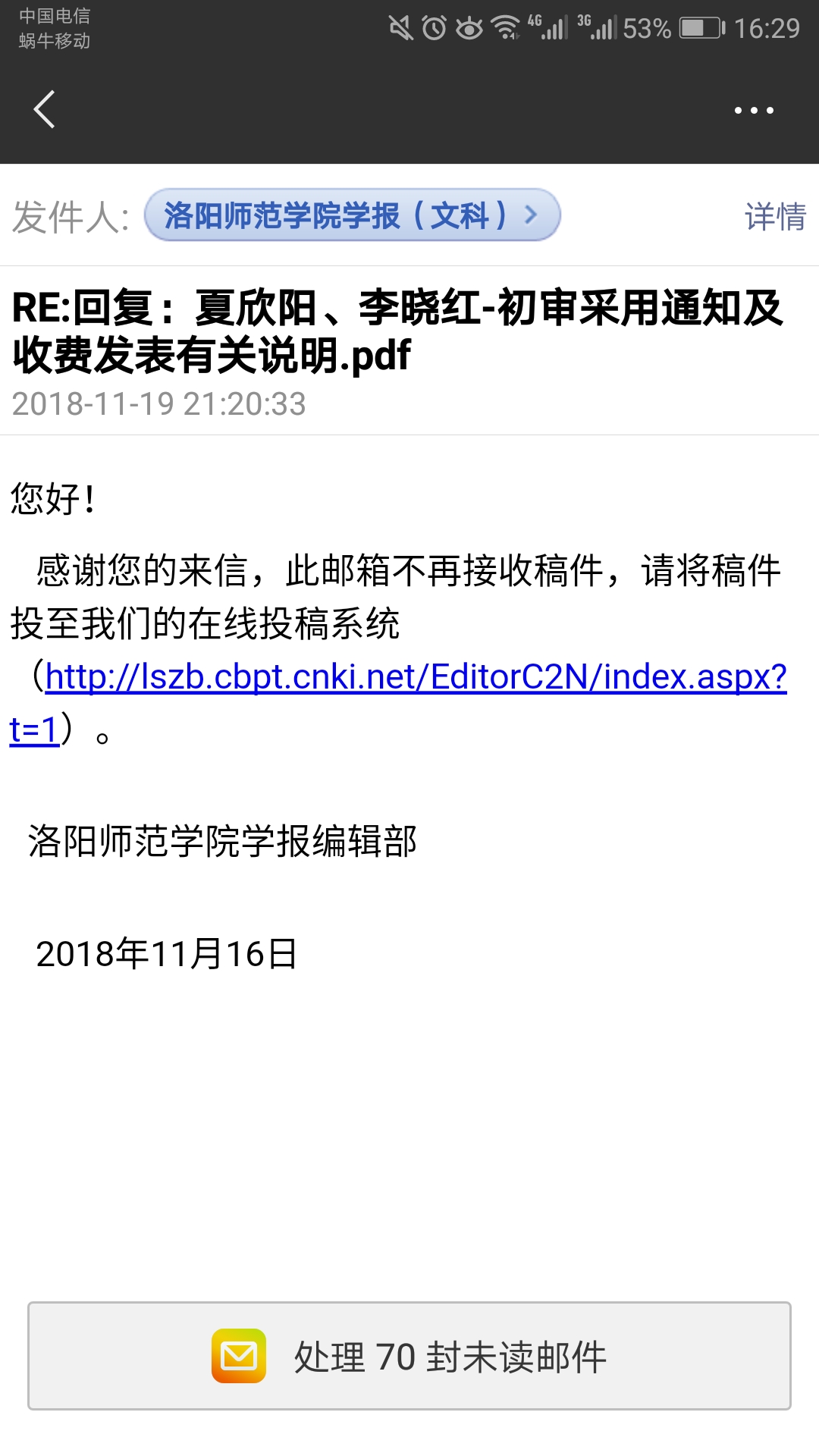Go back using the top-left arrow
This screenshot has height=1456, width=819.
[x=45, y=109]
